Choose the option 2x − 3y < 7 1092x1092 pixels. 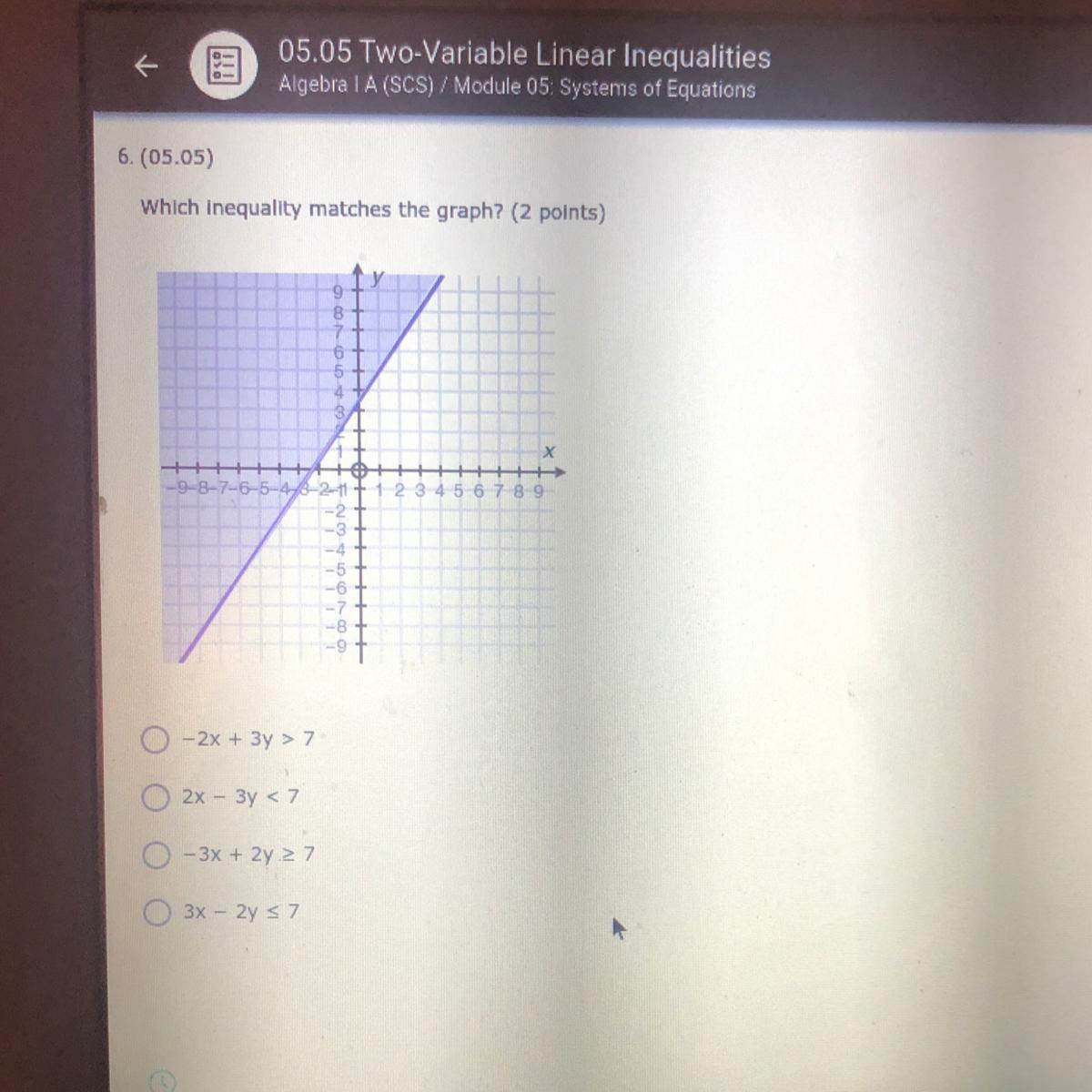coord(156,798)
